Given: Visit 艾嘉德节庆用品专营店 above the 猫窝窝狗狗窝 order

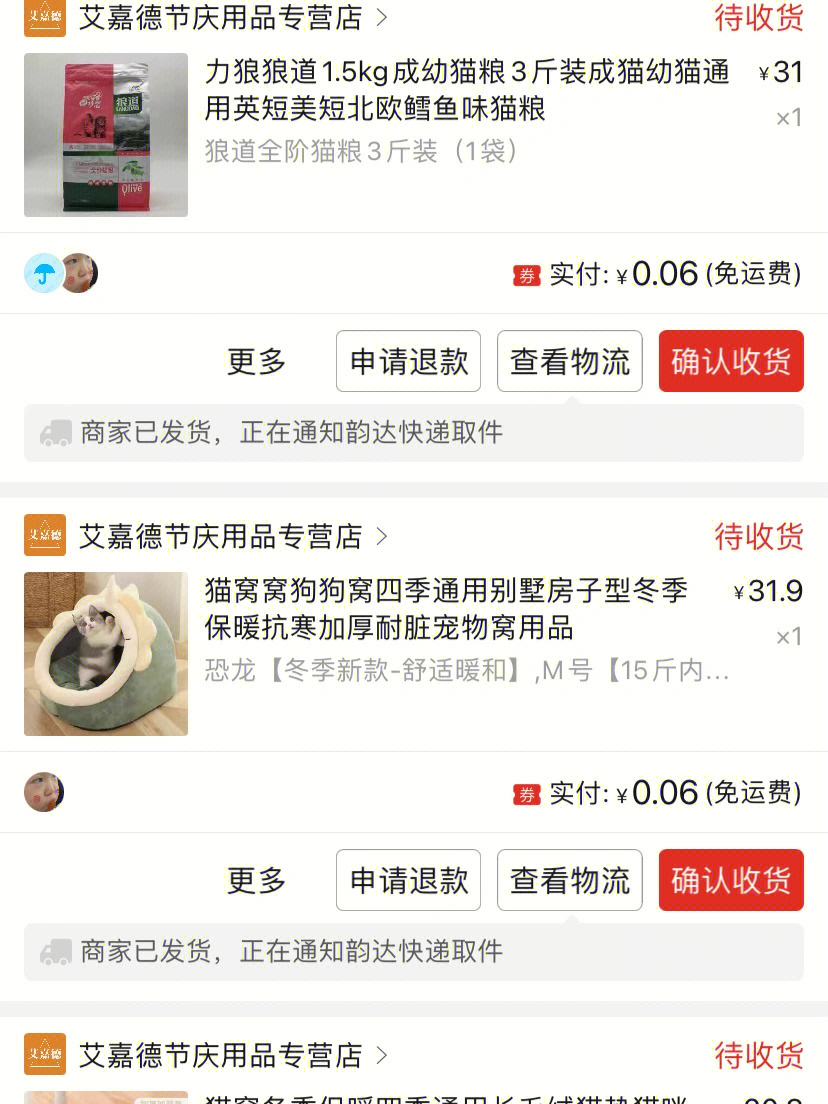Looking at the screenshot, I should pyautogui.click(x=220, y=536).
